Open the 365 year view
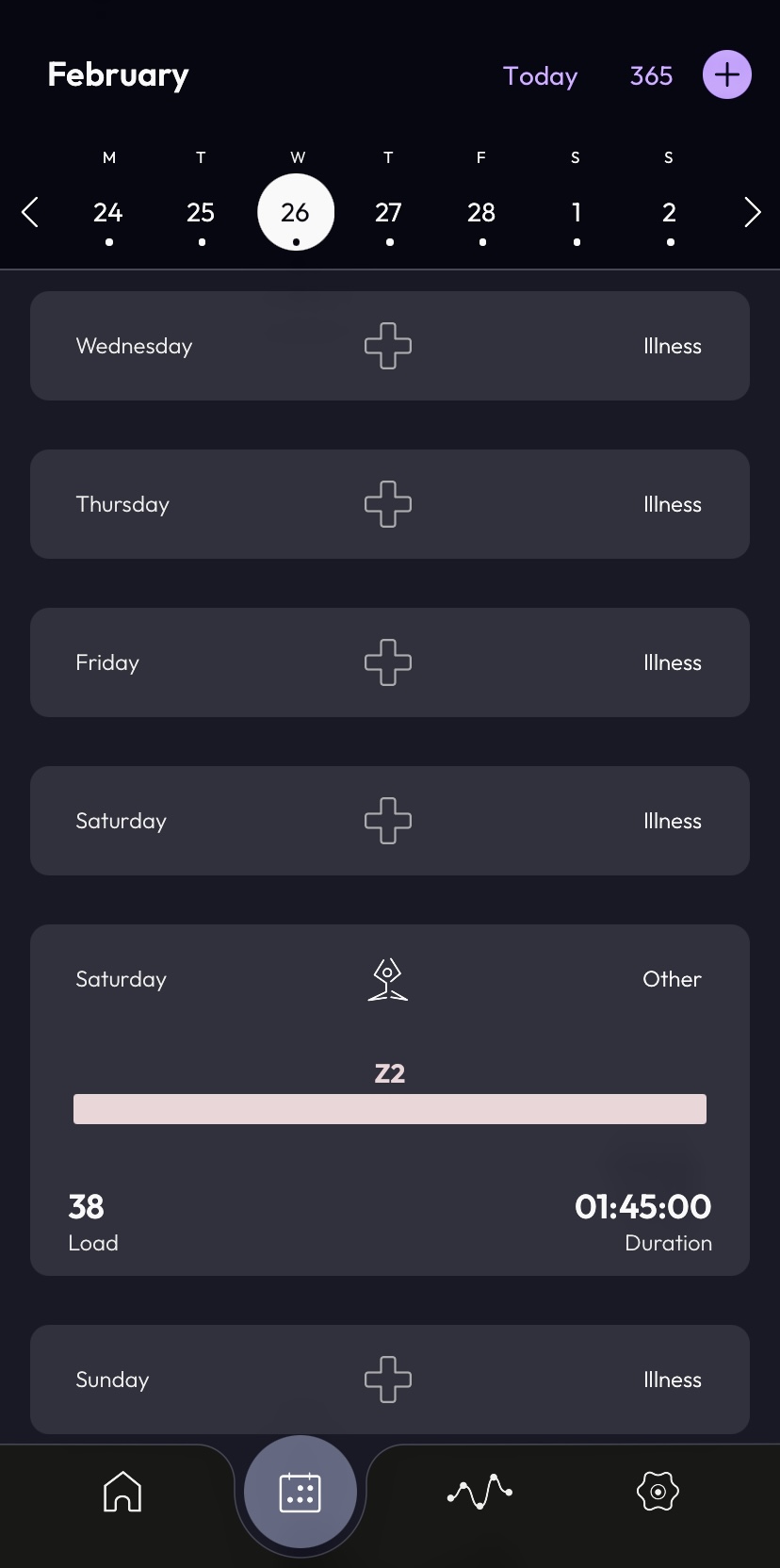The image size is (780, 1568). pyautogui.click(x=651, y=75)
